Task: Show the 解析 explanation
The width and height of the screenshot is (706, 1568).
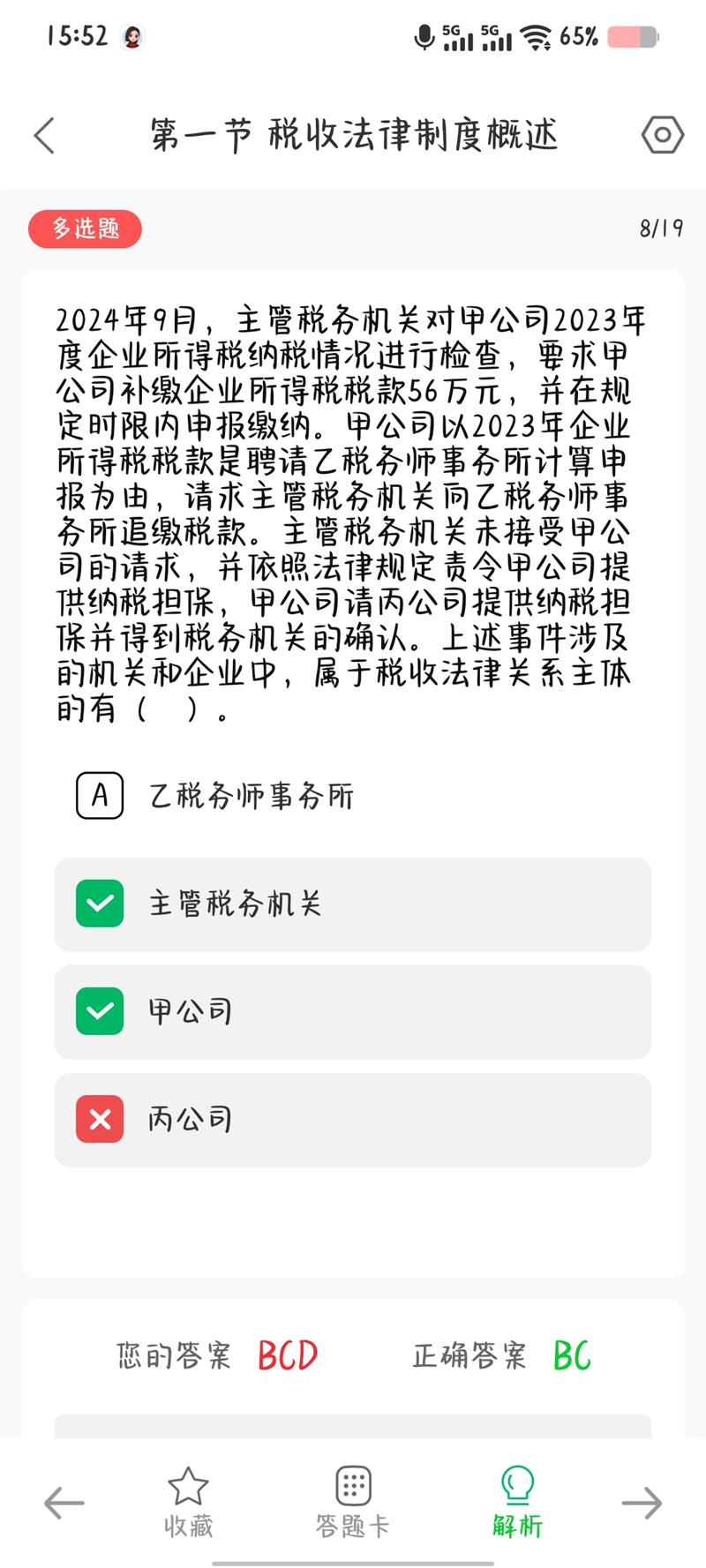Action: point(517,1502)
